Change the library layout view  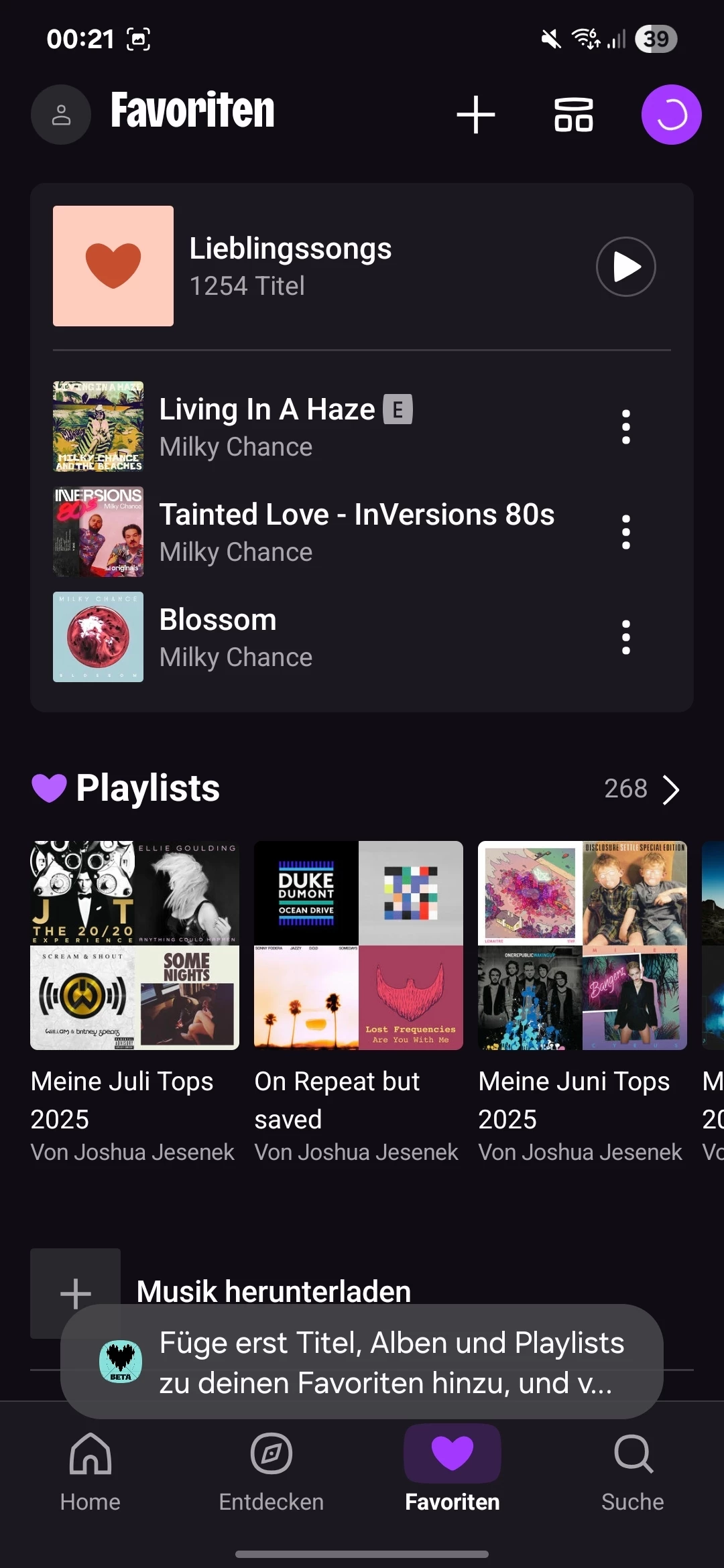coord(573,115)
